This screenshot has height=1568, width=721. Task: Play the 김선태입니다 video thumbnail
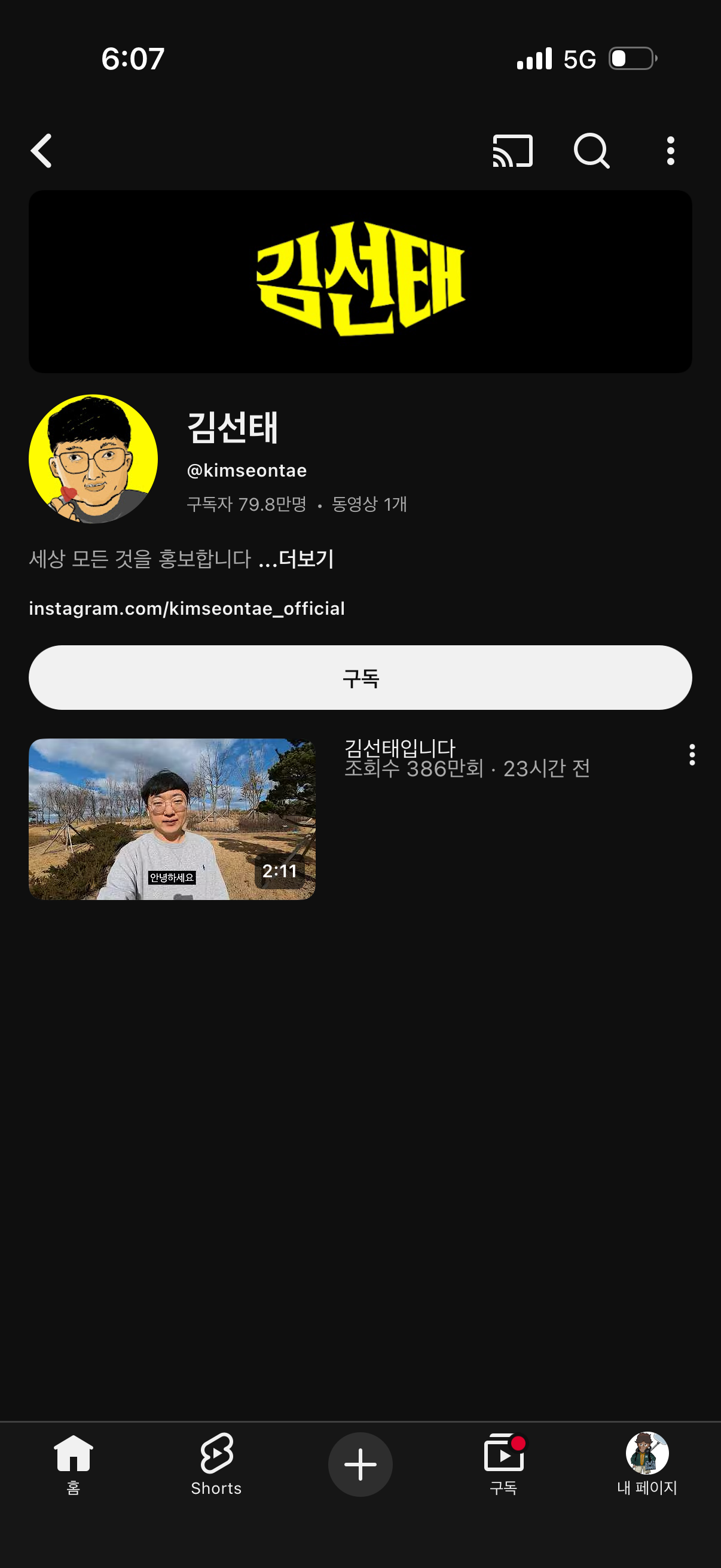pos(172,819)
